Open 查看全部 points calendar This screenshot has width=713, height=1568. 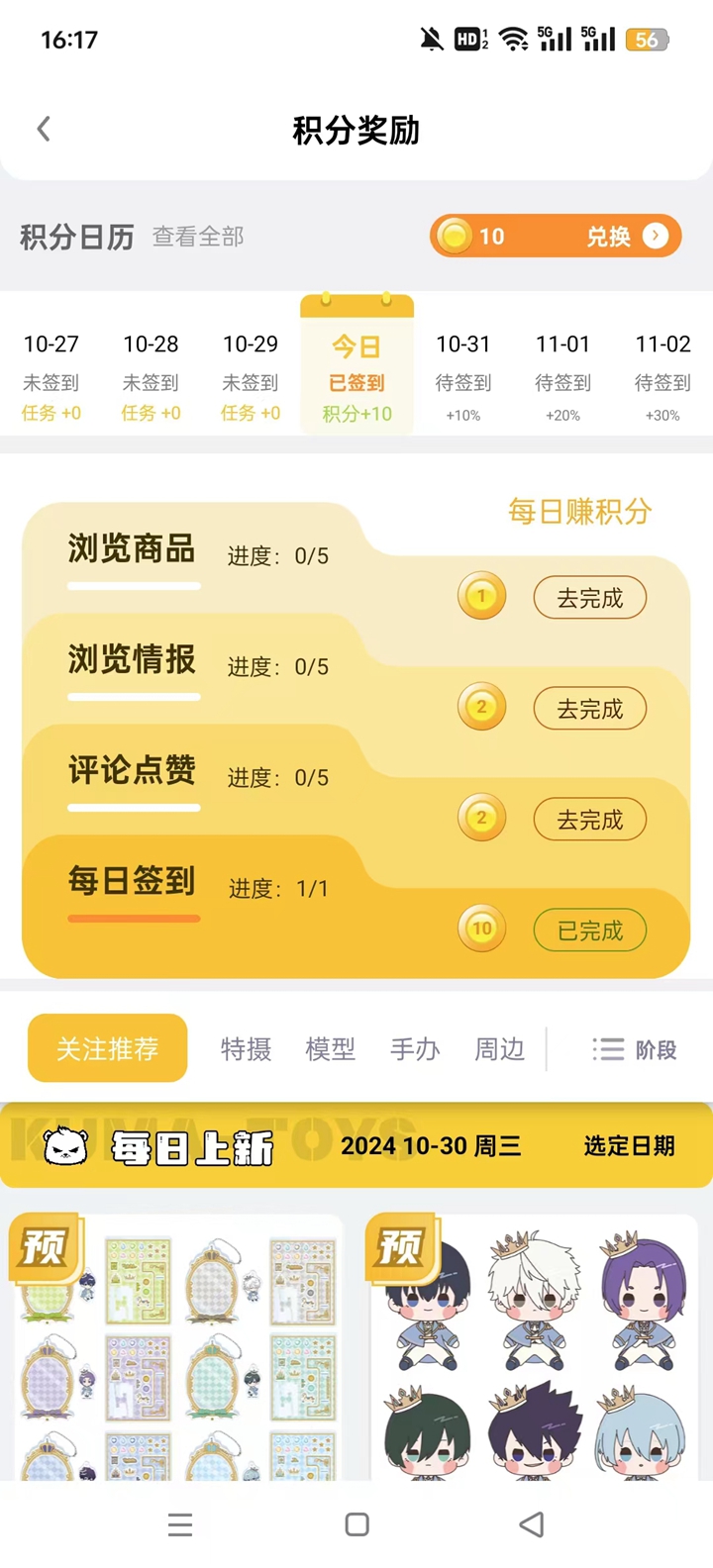[x=198, y=237]
